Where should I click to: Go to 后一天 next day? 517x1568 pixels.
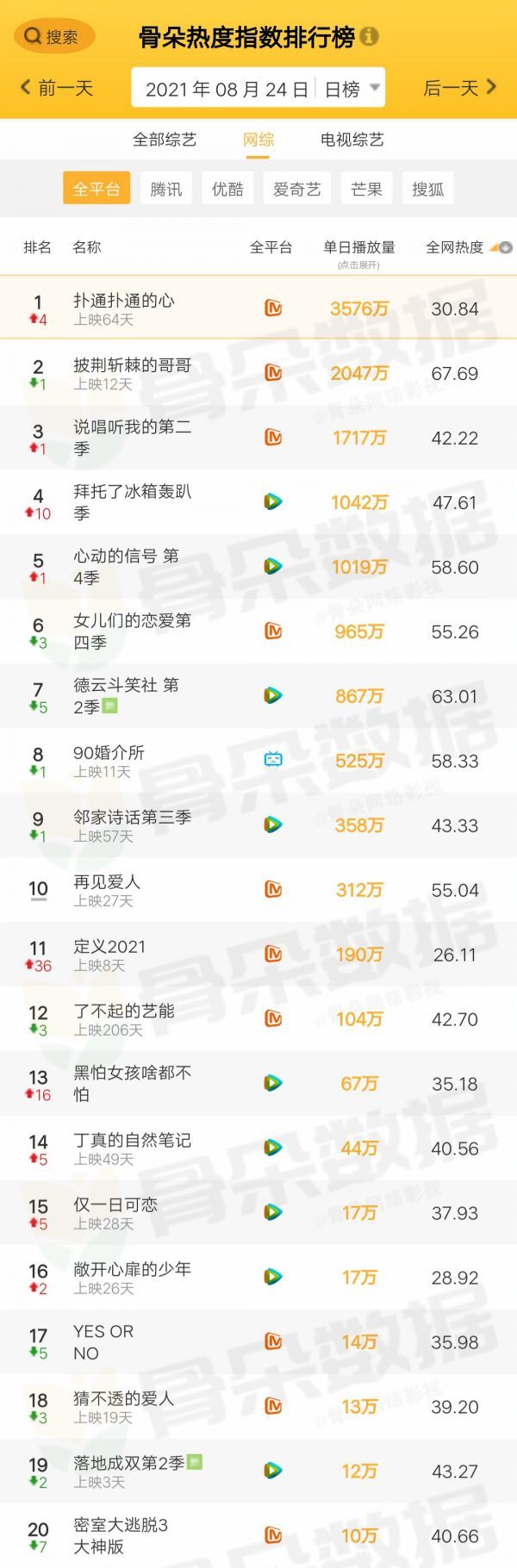tap(460, 88)
